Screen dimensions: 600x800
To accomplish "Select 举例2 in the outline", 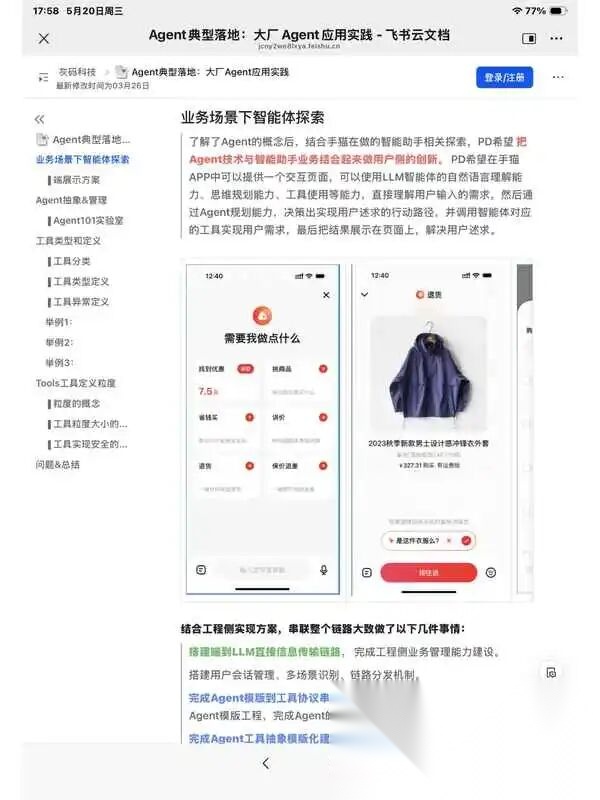I will [59, 342].
